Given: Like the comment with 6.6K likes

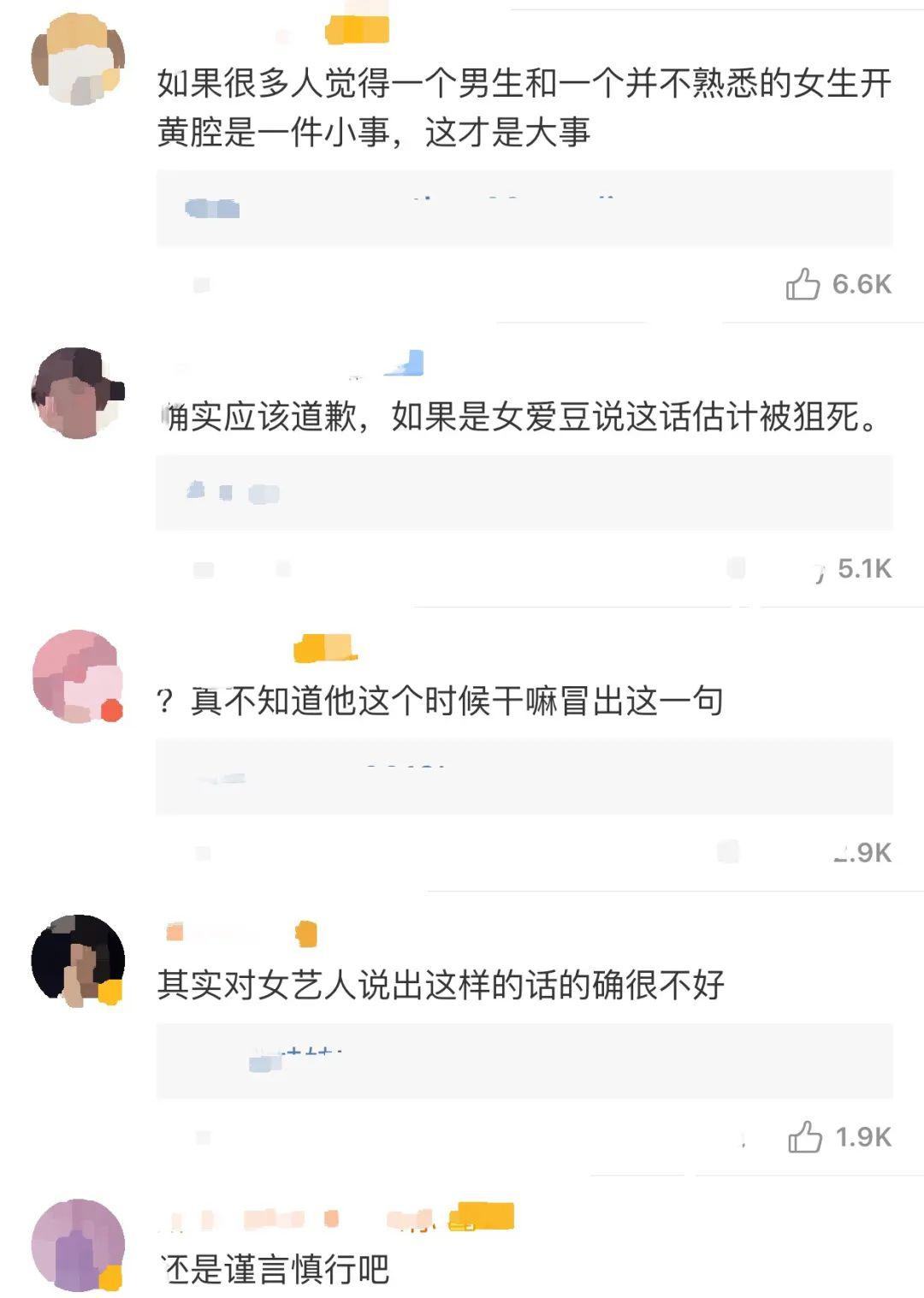Looking at the screenshot, I should click(803, 284).
